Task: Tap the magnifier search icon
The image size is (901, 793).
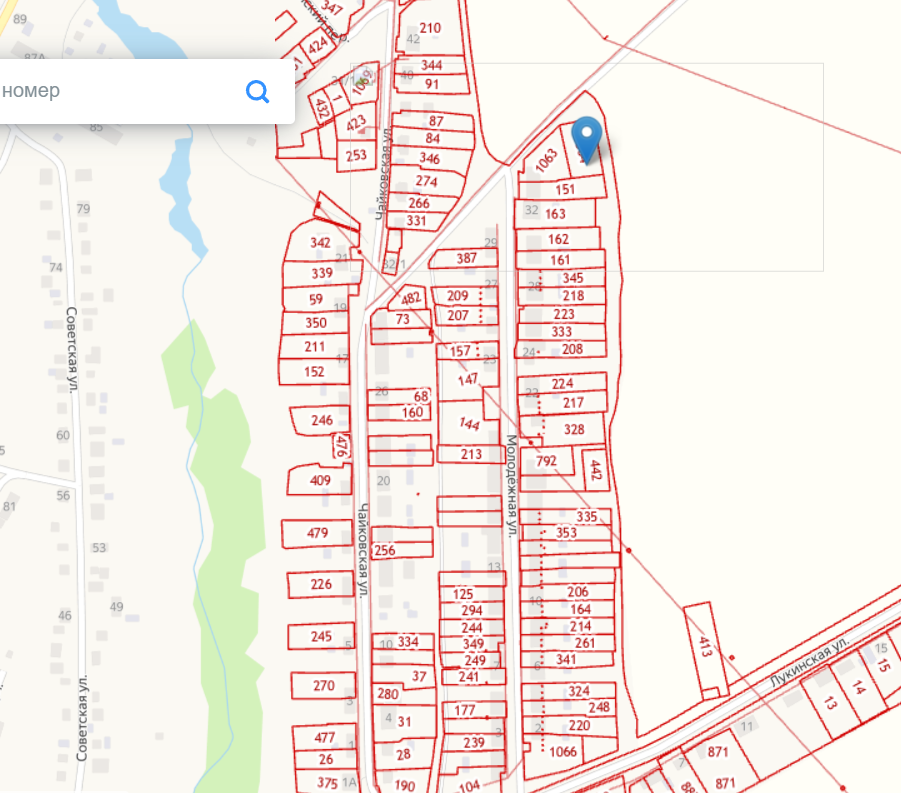Action: click(x=258, y=92)
